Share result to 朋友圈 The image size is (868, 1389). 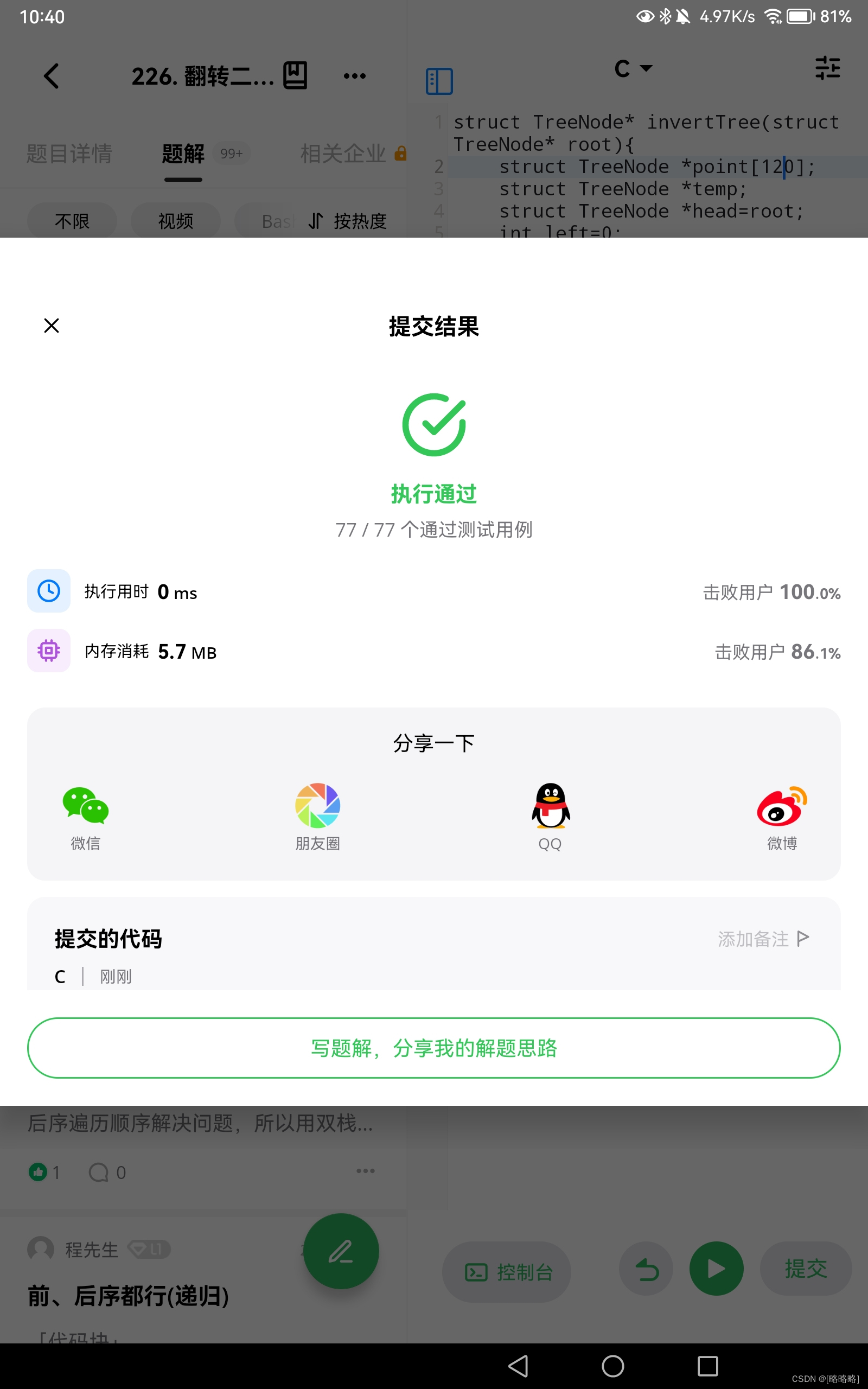317,815
